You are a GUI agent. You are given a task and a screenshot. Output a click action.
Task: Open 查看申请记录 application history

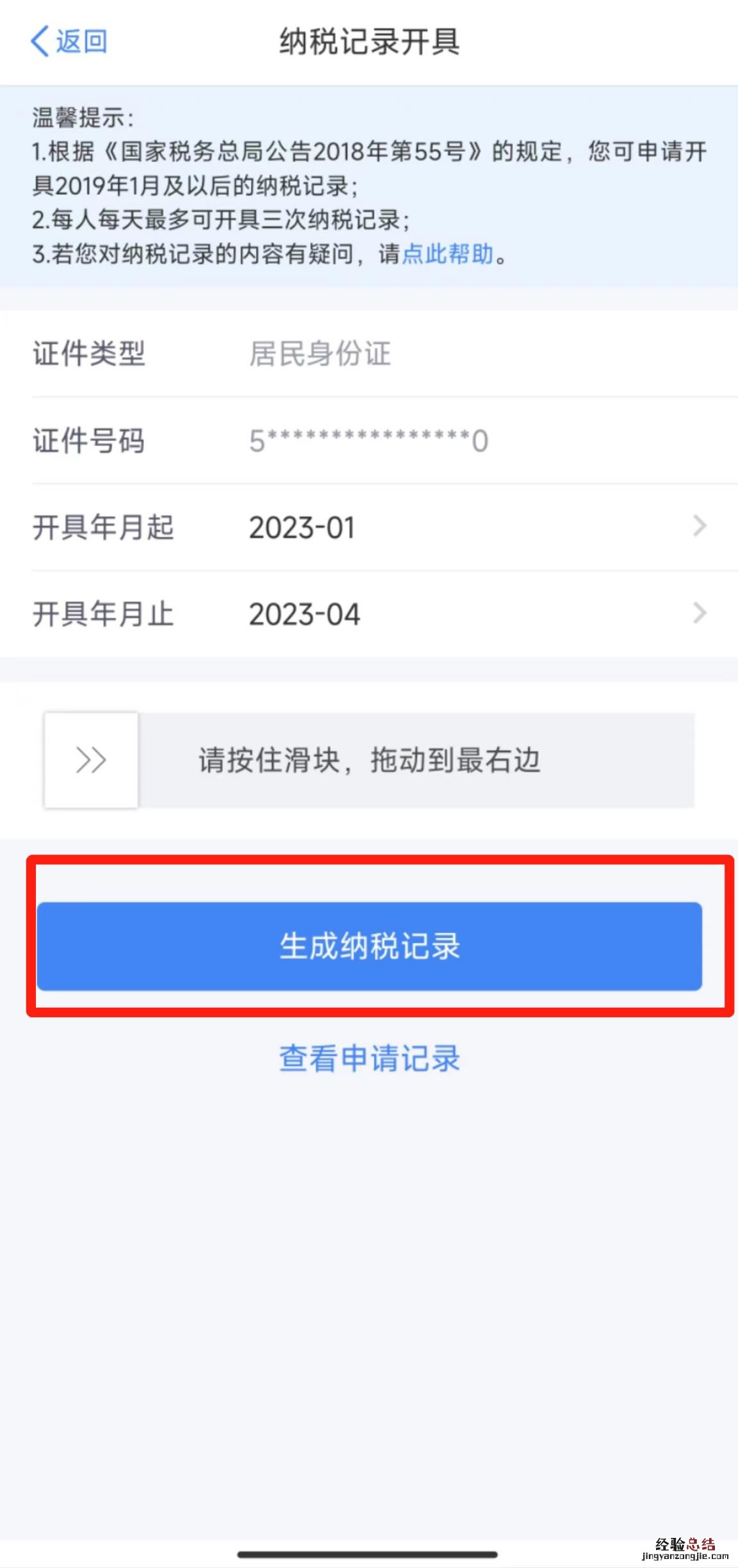(x=370, y=1058)
